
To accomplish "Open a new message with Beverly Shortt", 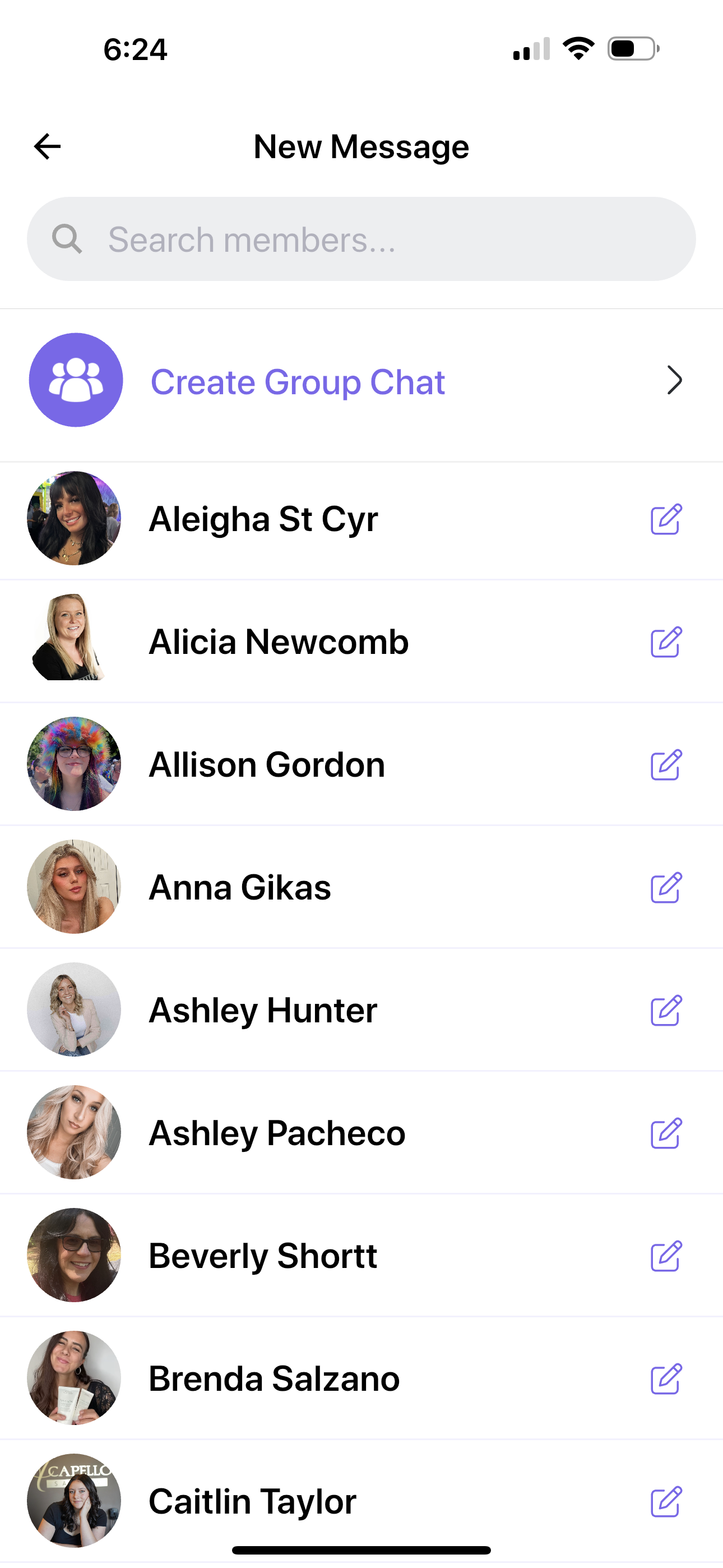I will [263, 1256].
